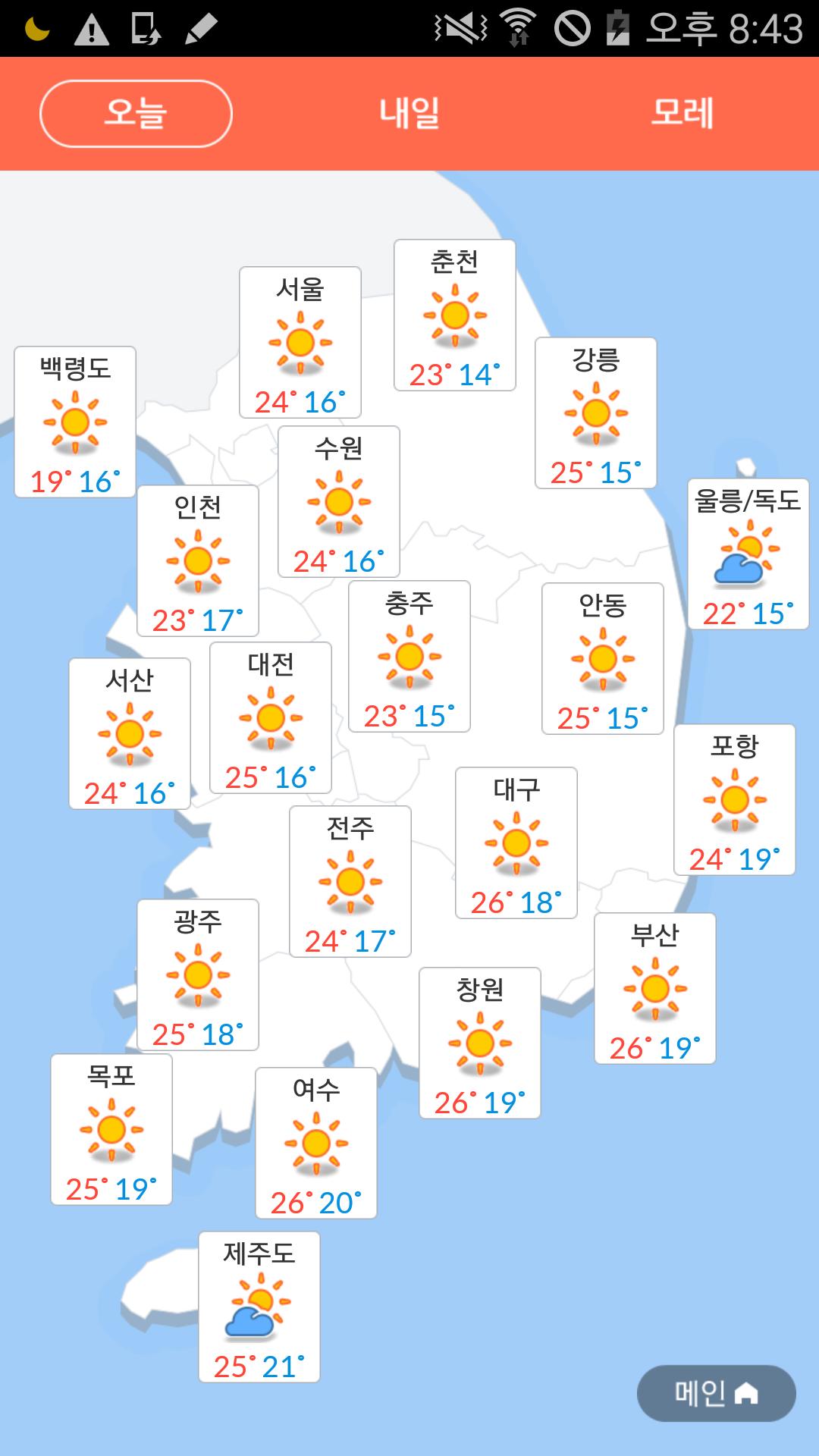Open the 수원 weather card
The height and width of the screenshot is (1456, 819).
point(339,502)
